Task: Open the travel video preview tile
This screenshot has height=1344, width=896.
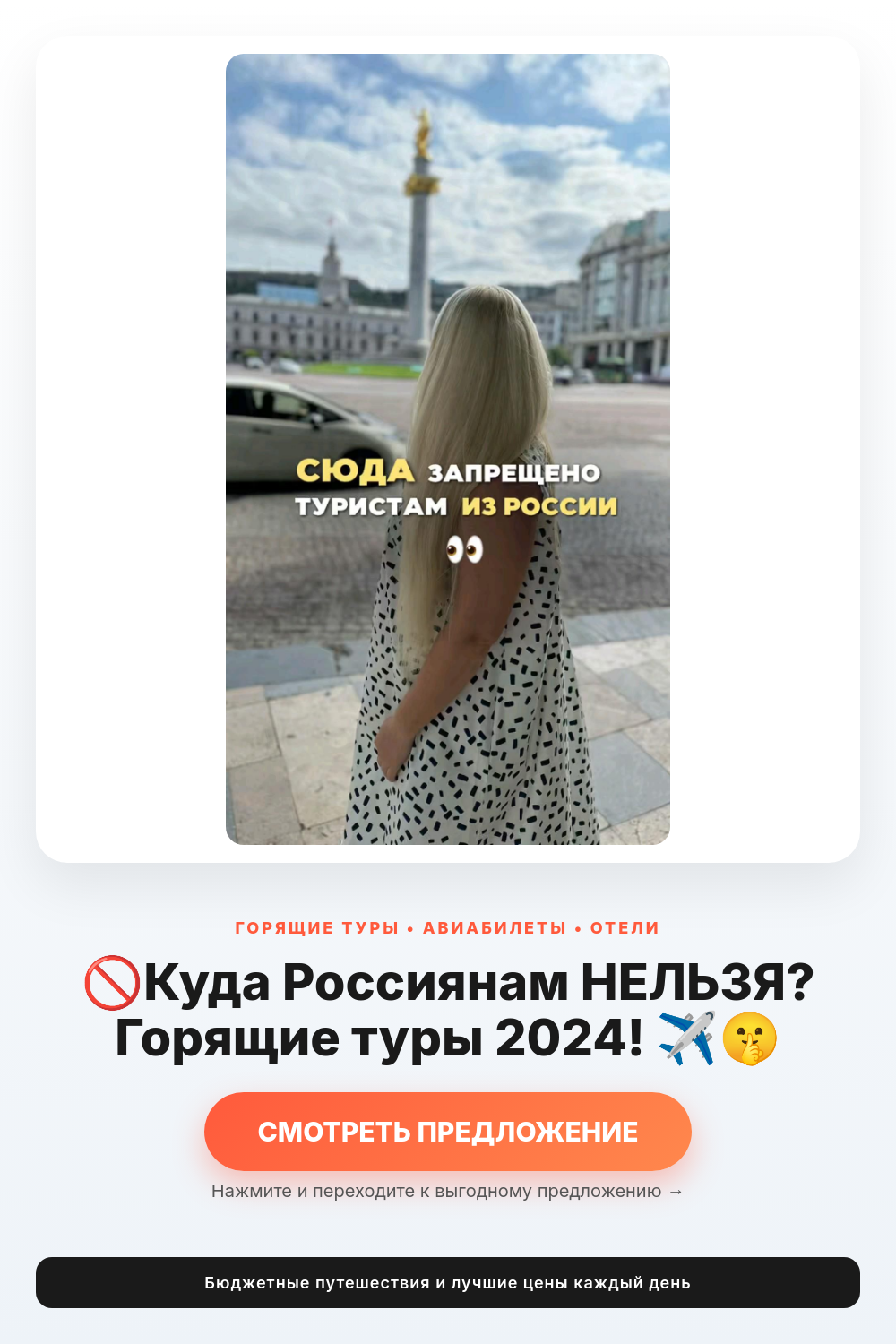Action: tap(448, 449)
